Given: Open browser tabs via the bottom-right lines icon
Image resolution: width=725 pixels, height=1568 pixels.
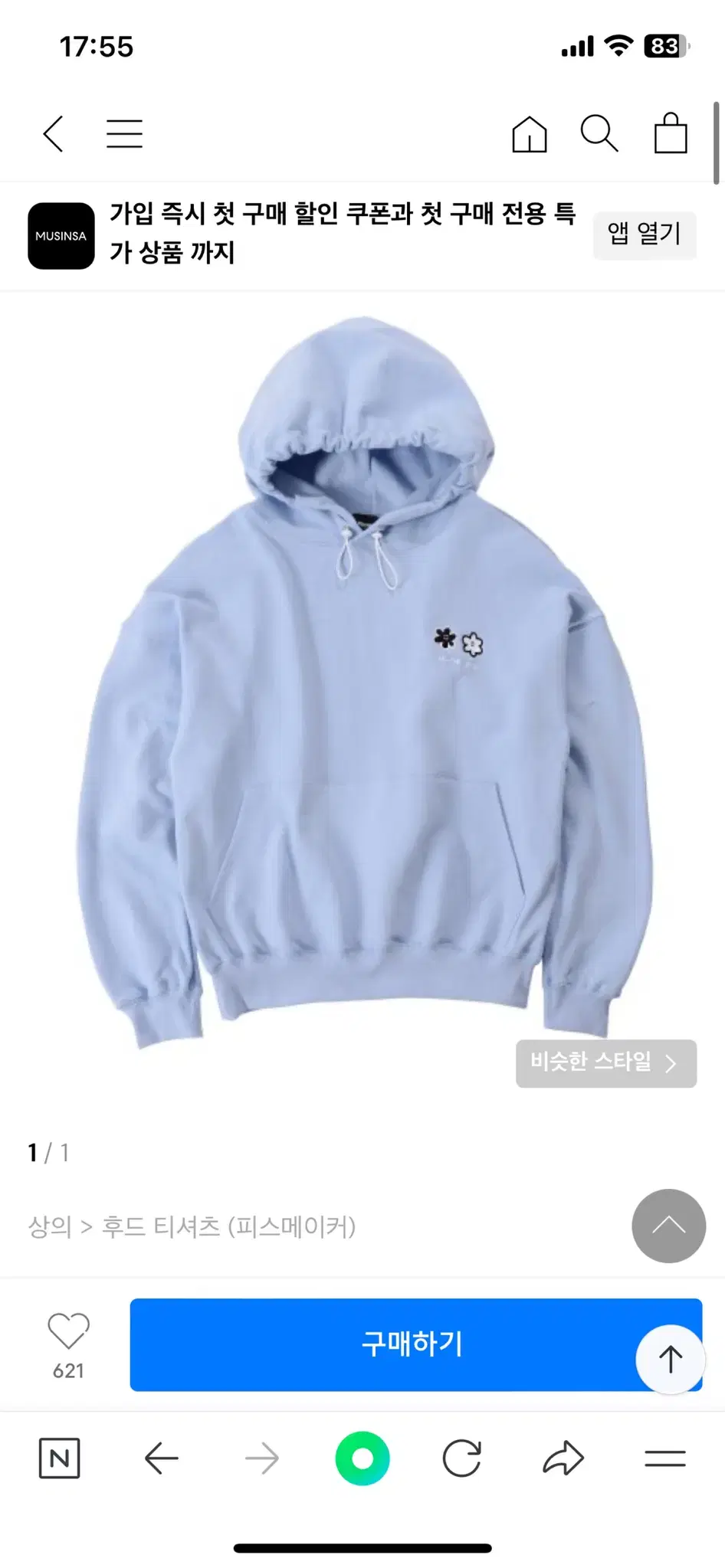Looking at the screenshot, I should 665,1458.
